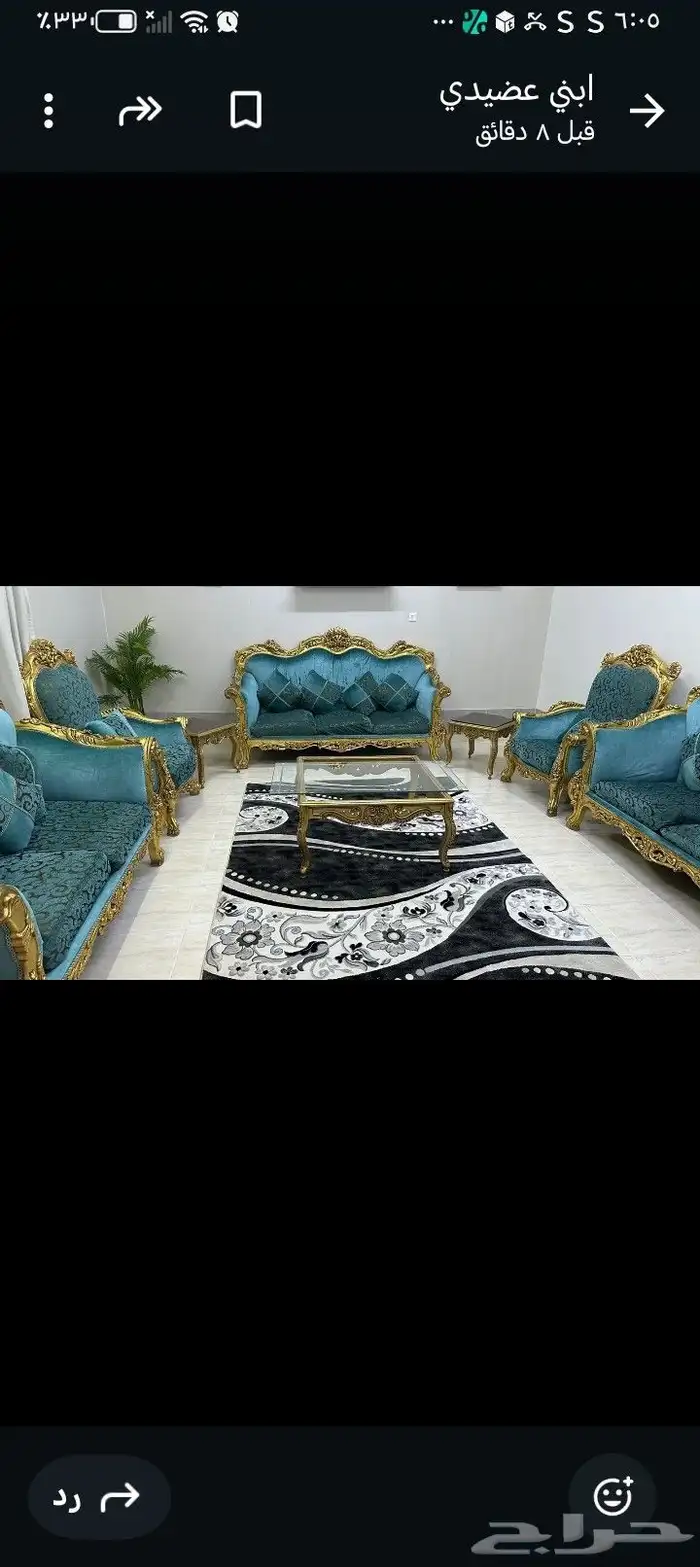Tap the living room photo
This screenshot has height=1567, width=700.
click(350, 782)
